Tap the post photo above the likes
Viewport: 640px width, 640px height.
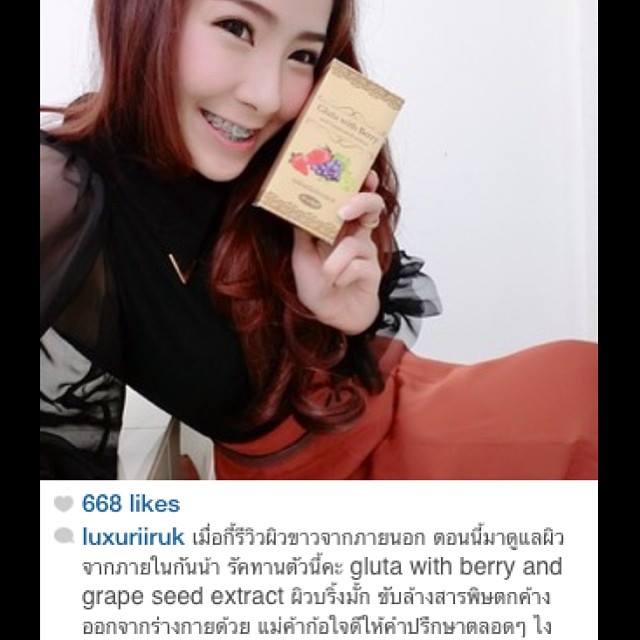[320, 240]
